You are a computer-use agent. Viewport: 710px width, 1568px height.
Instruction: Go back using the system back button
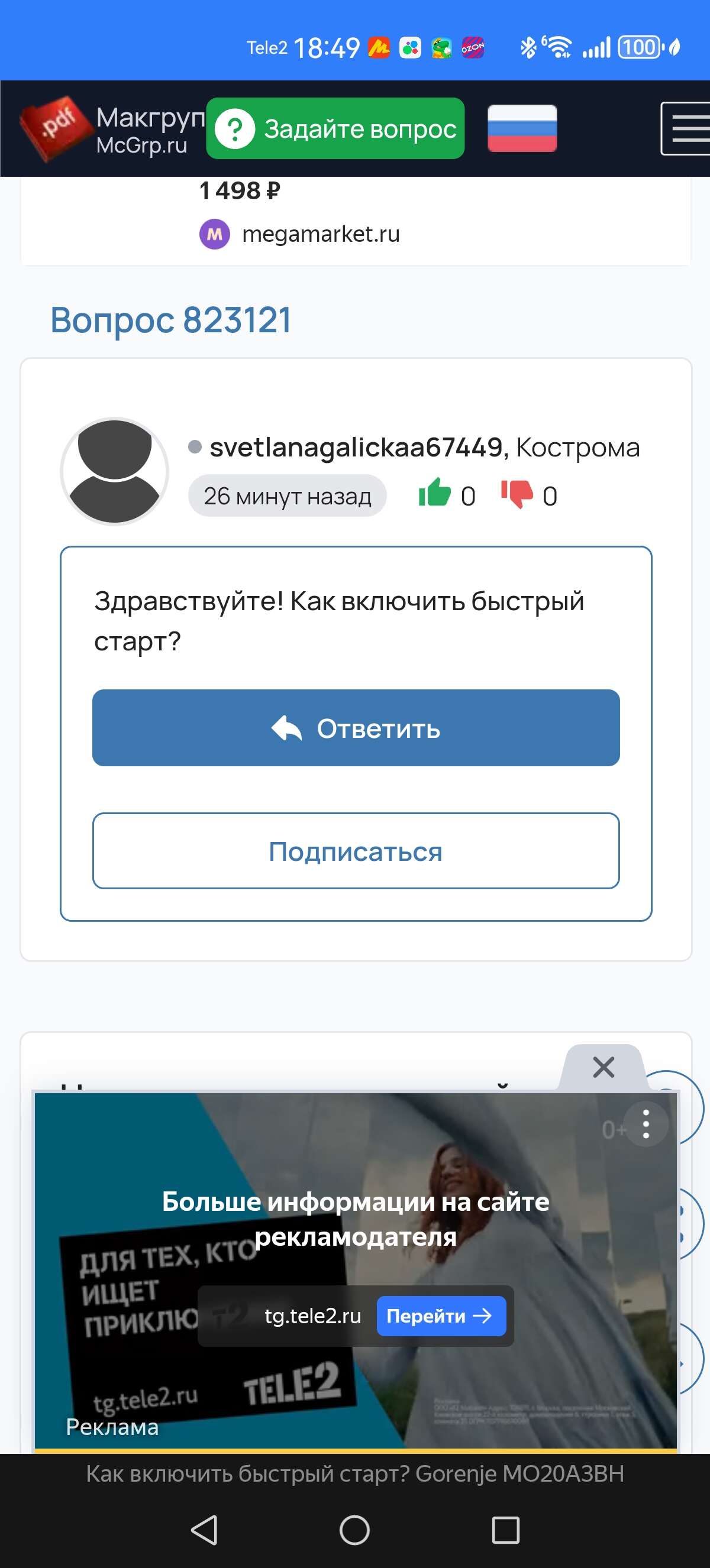[205, 1530]
